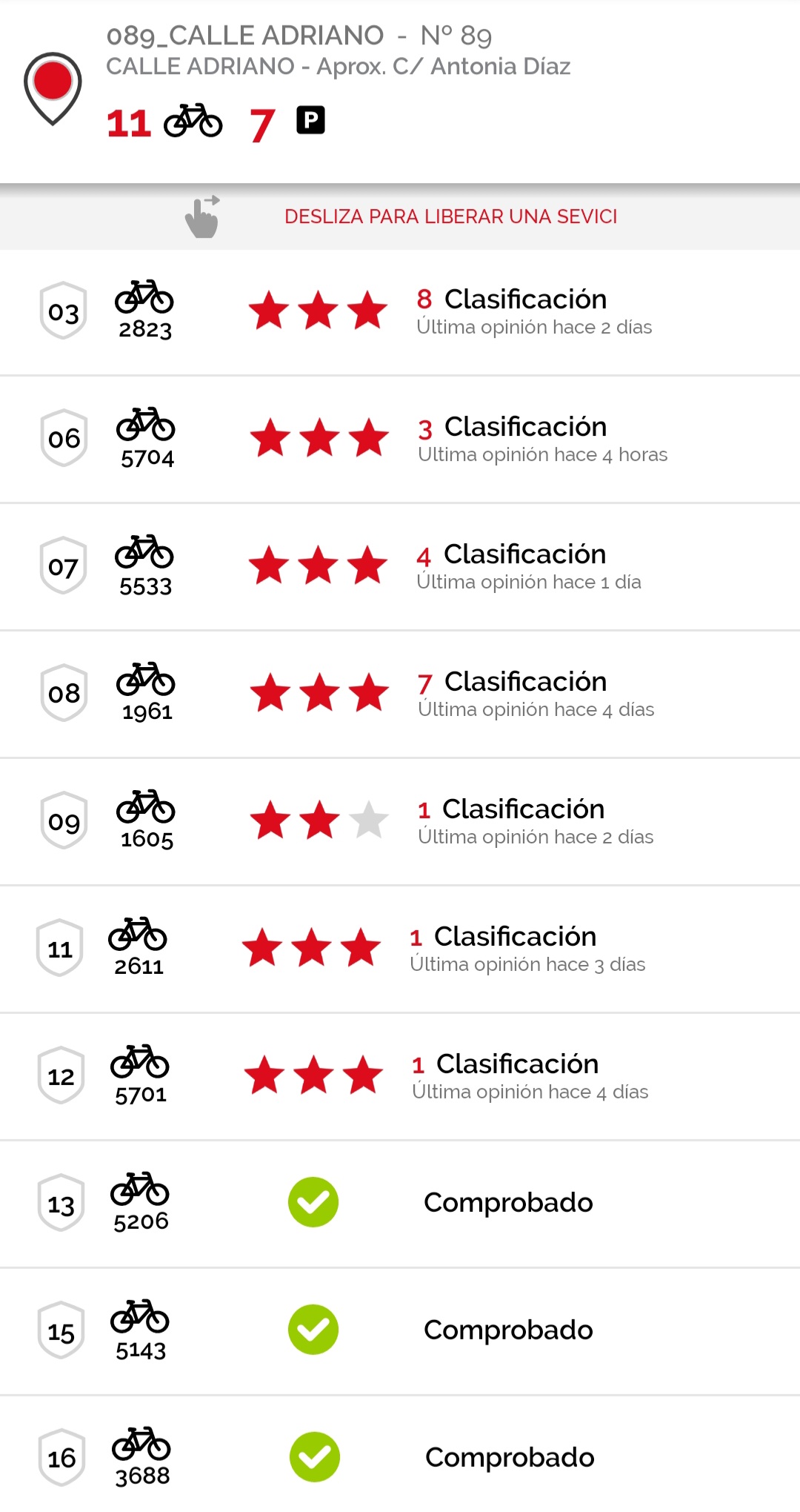Open bike 3688 at dock 16
Image resolution: width=800 pixels, height=1512 pixels.
coord(400,1455)
